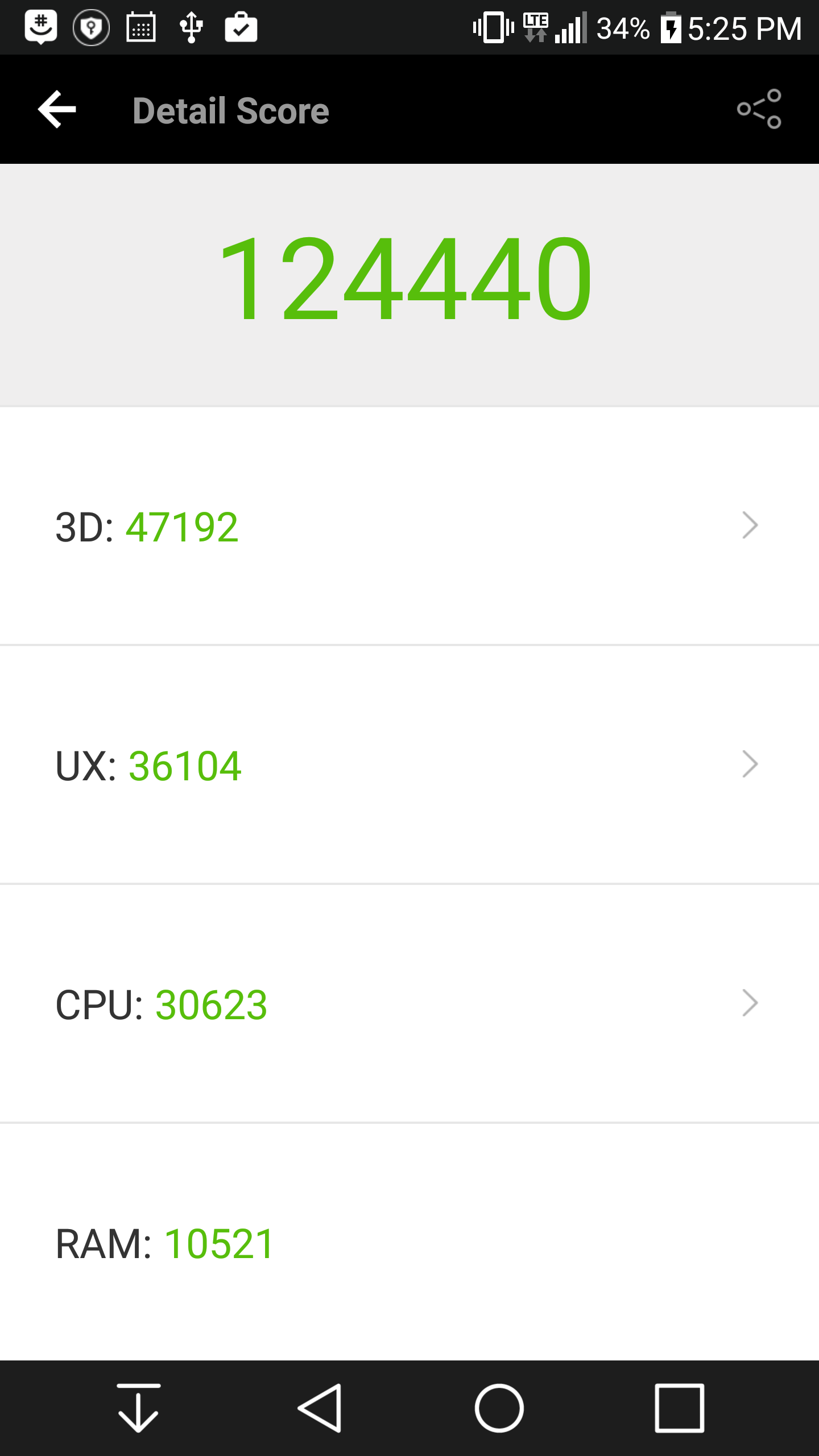819x1456 pixels.
Task: Share the benchmark score
Action: tap(759, 109)
